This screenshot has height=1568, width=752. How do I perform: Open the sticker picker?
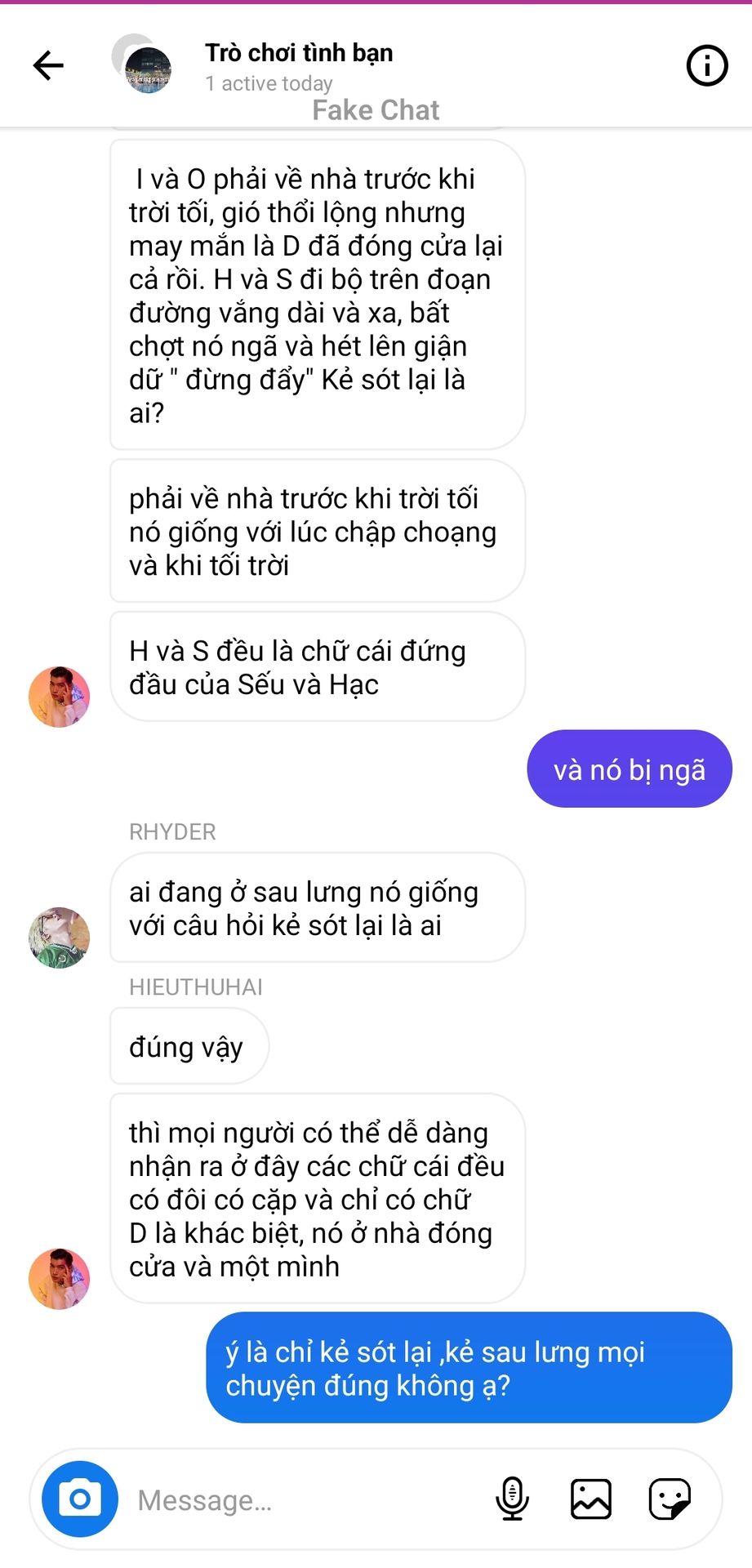670,1499
